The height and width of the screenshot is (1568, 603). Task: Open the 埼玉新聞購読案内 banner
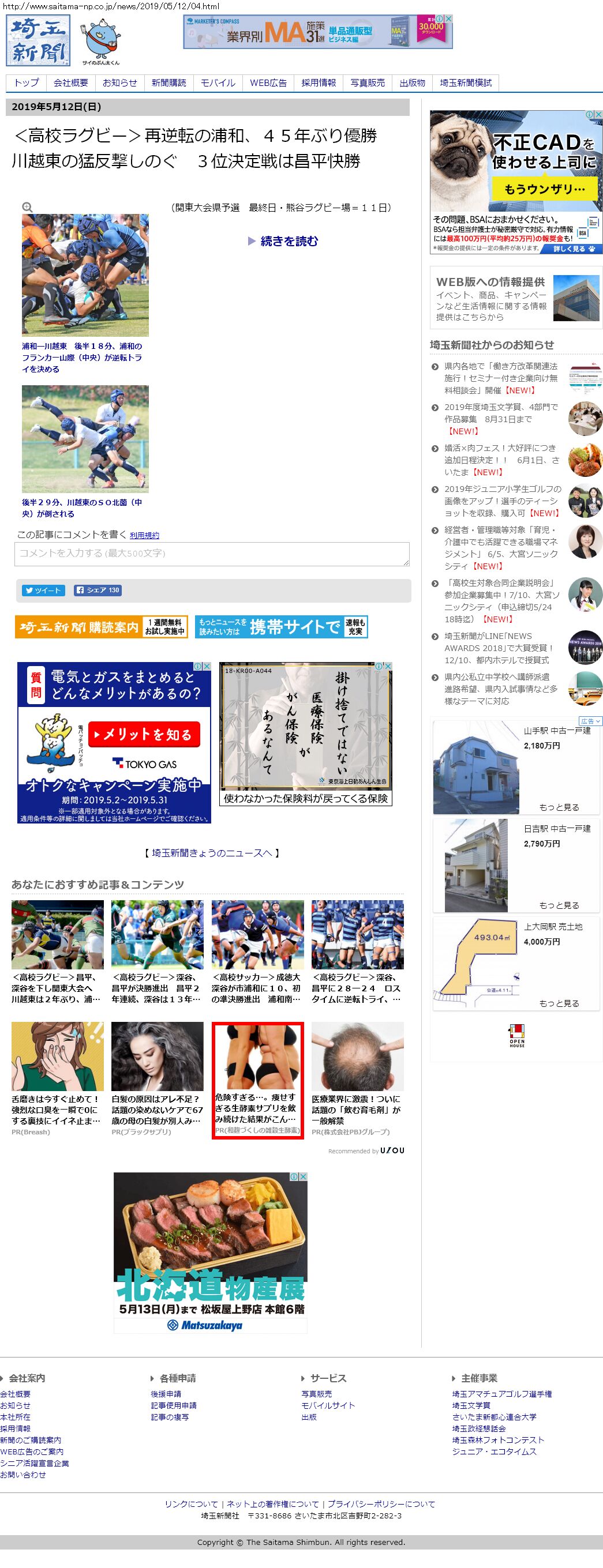tap(101, 626)
